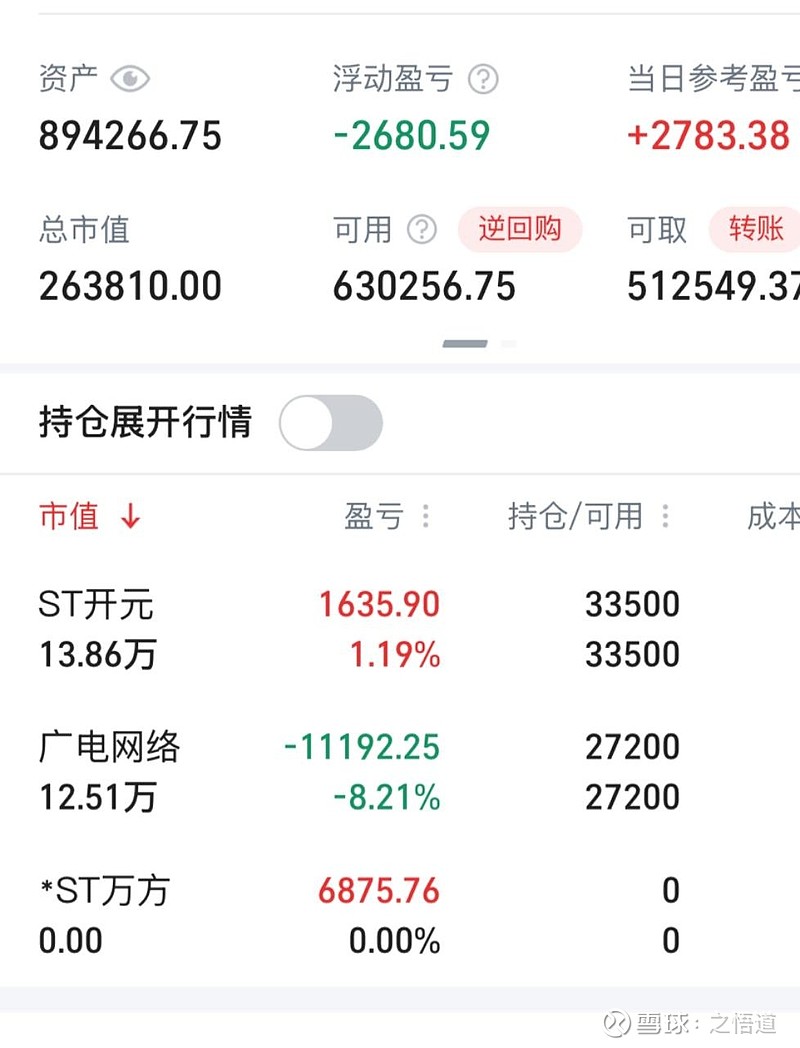Open 盈亏 column options
800x1048 pixels.
426,516
